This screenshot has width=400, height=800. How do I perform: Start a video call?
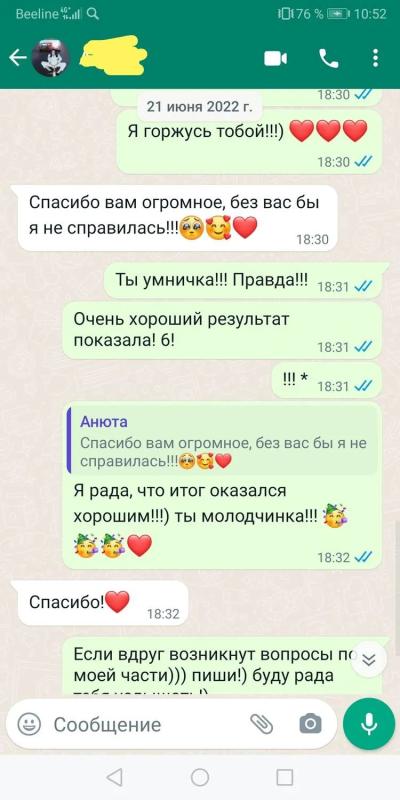coord(276,59)
